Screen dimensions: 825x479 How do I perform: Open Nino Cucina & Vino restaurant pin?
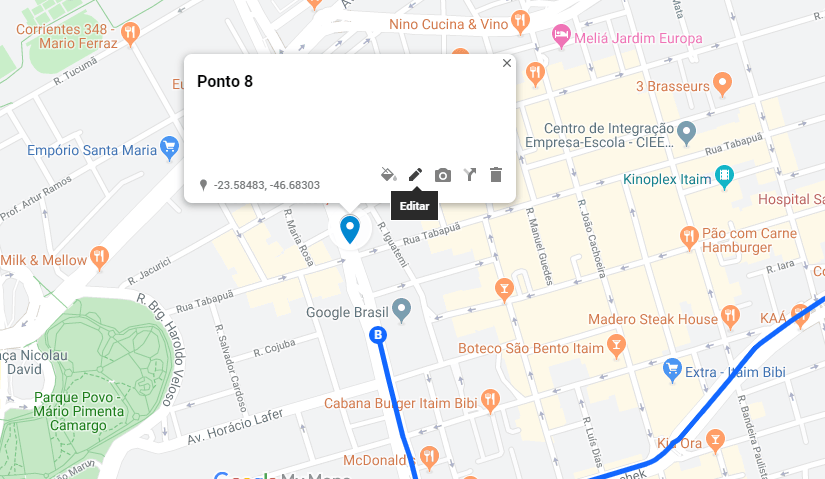[520, 22]
